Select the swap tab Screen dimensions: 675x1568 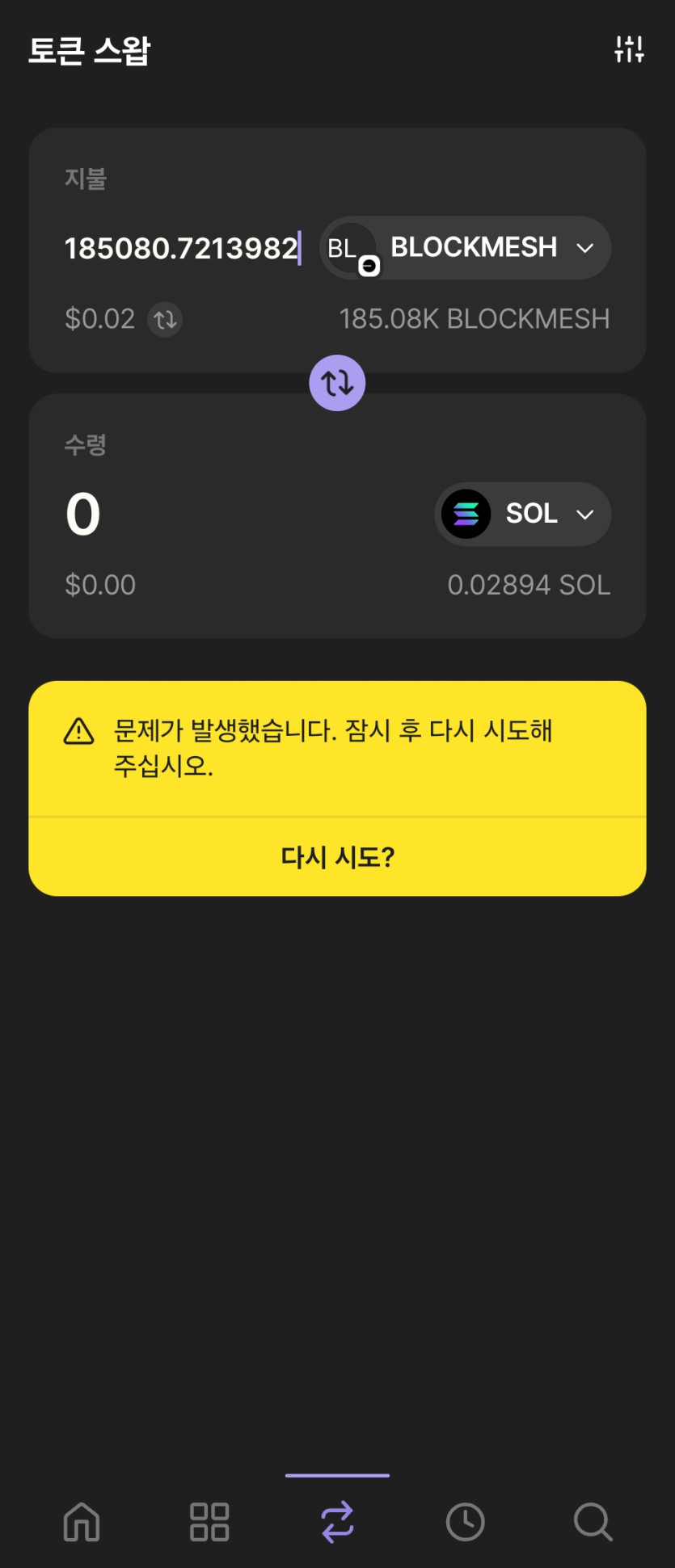(337, 1522)
